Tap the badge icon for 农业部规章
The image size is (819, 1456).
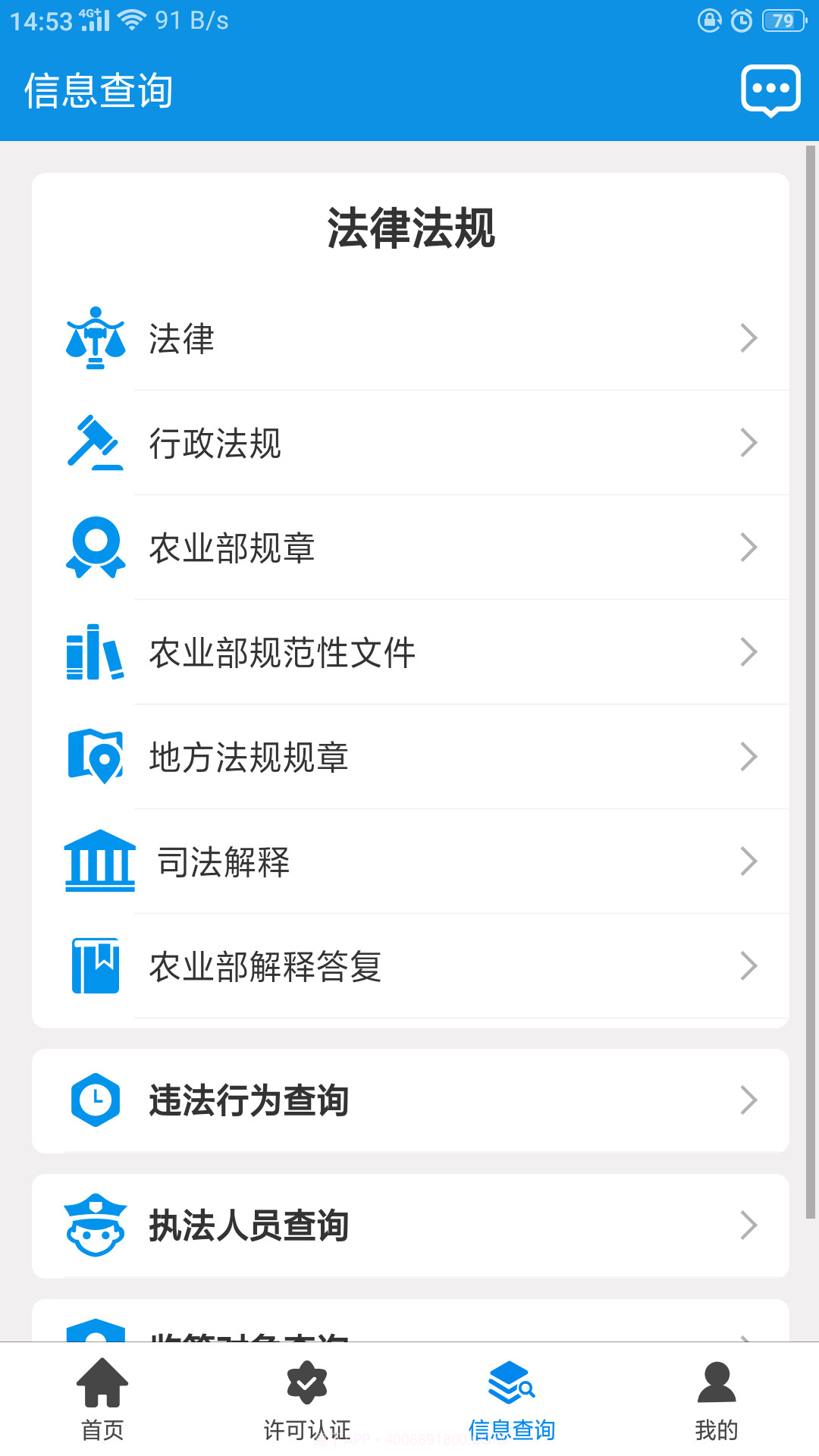[95, 548]
